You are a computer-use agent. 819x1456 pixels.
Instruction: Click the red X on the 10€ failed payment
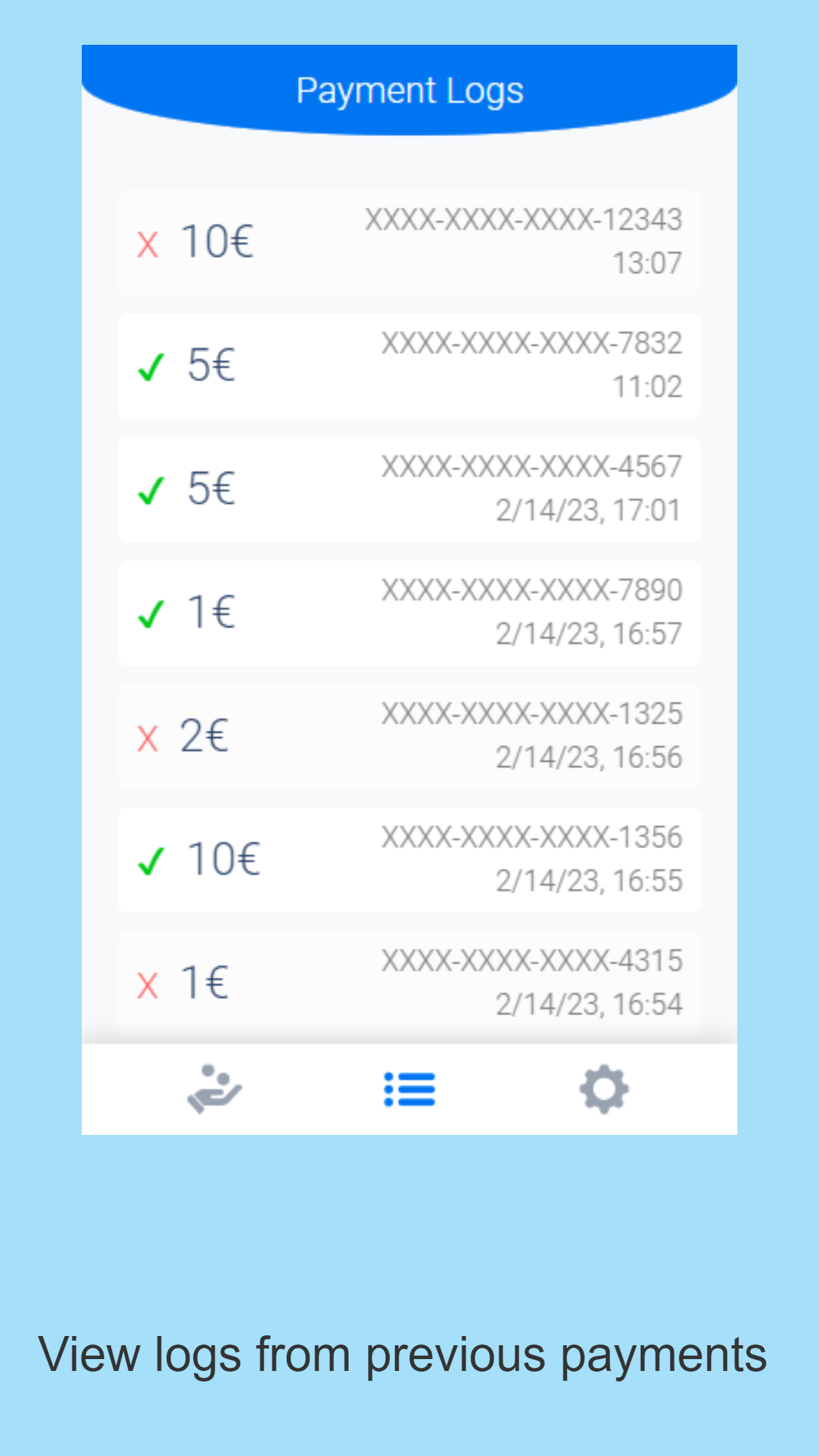[146, 244]
